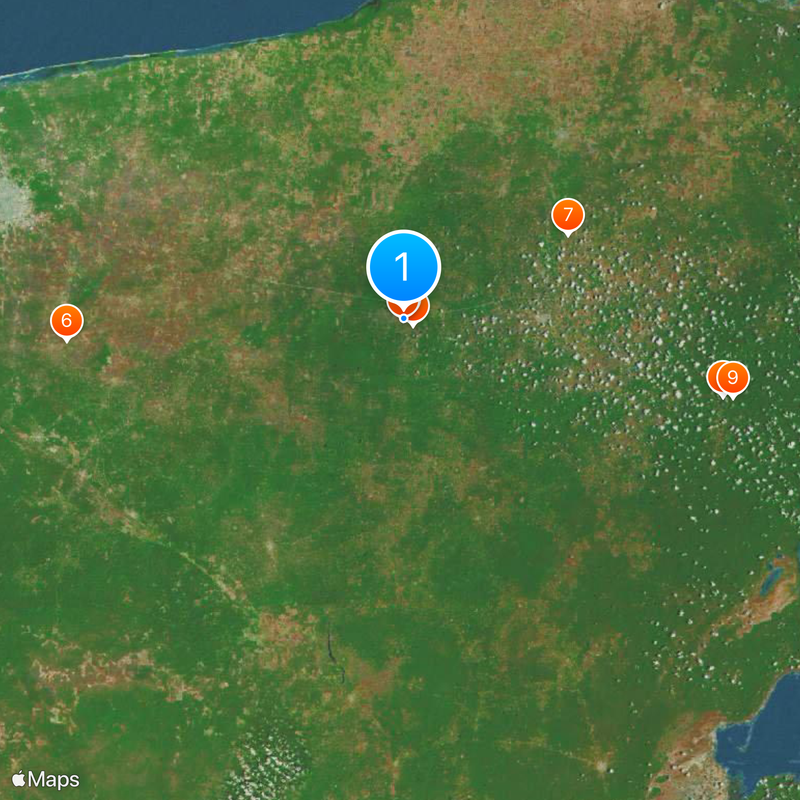The height and width of the screenshot is (800, 800).
Task: Tap the orange map pin numbered 6
Action: (x=67, y=321)
